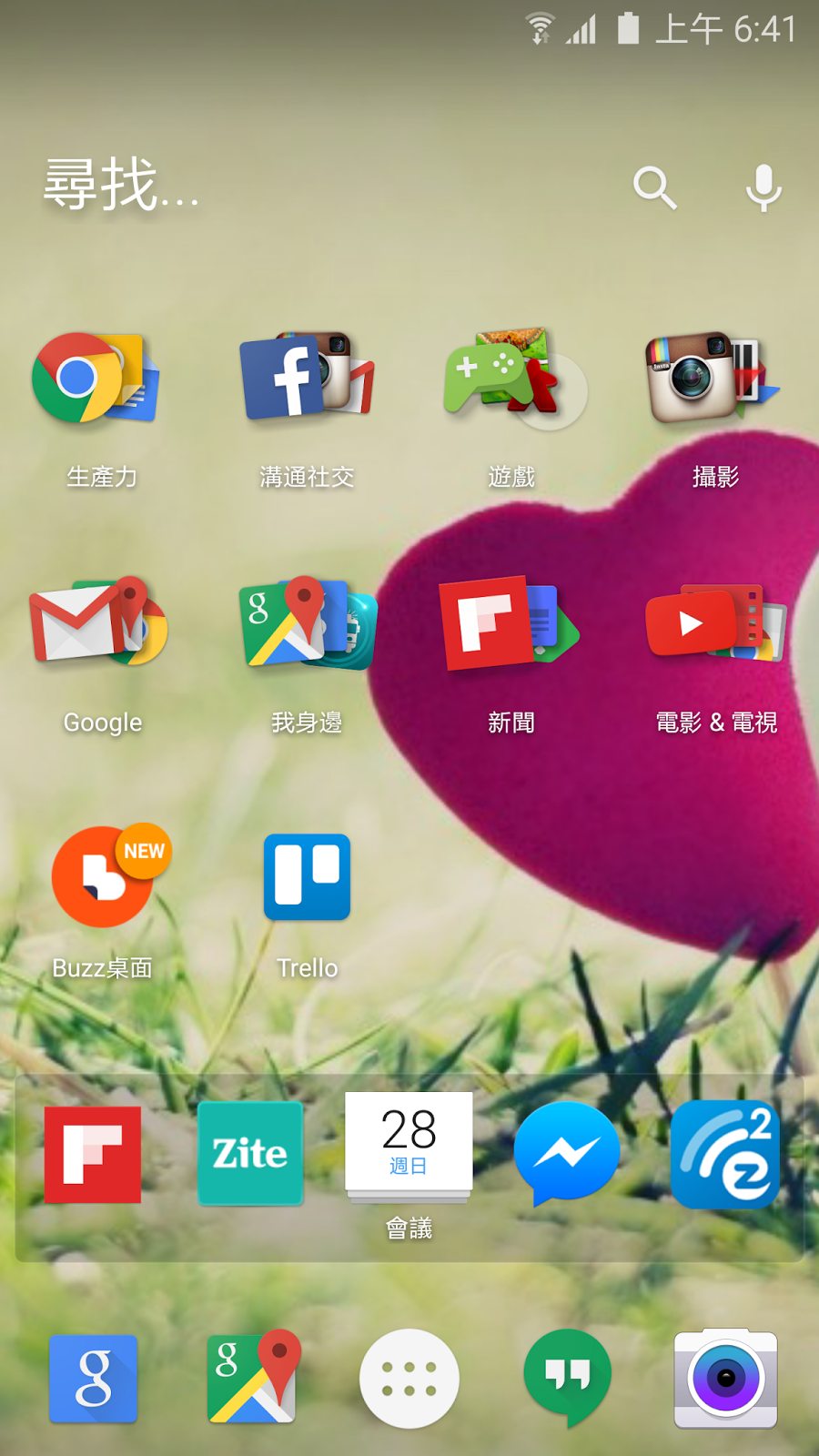Open Flipboard from the widget row

pos(93,1155)
